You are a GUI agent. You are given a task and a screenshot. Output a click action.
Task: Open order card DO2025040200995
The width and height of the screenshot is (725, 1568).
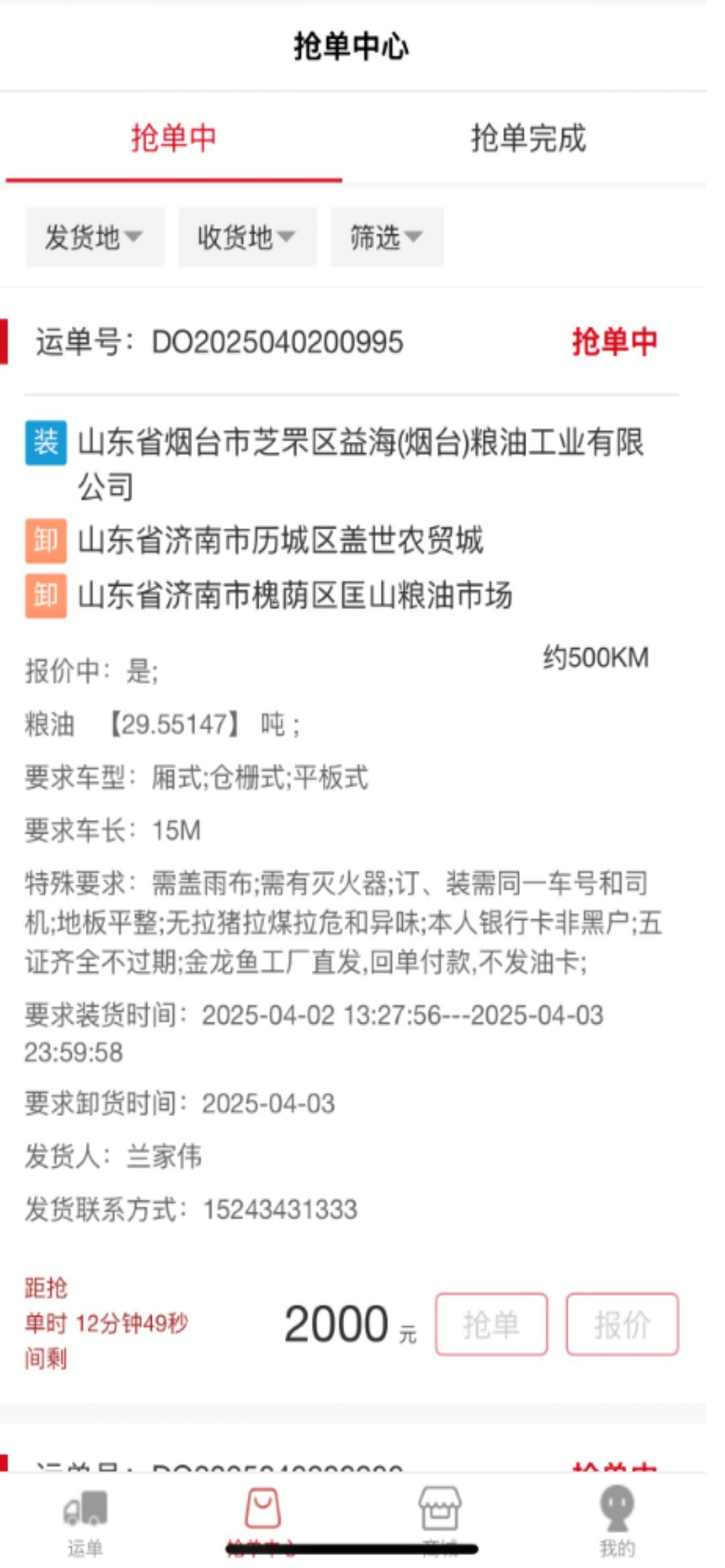[278, 342]
